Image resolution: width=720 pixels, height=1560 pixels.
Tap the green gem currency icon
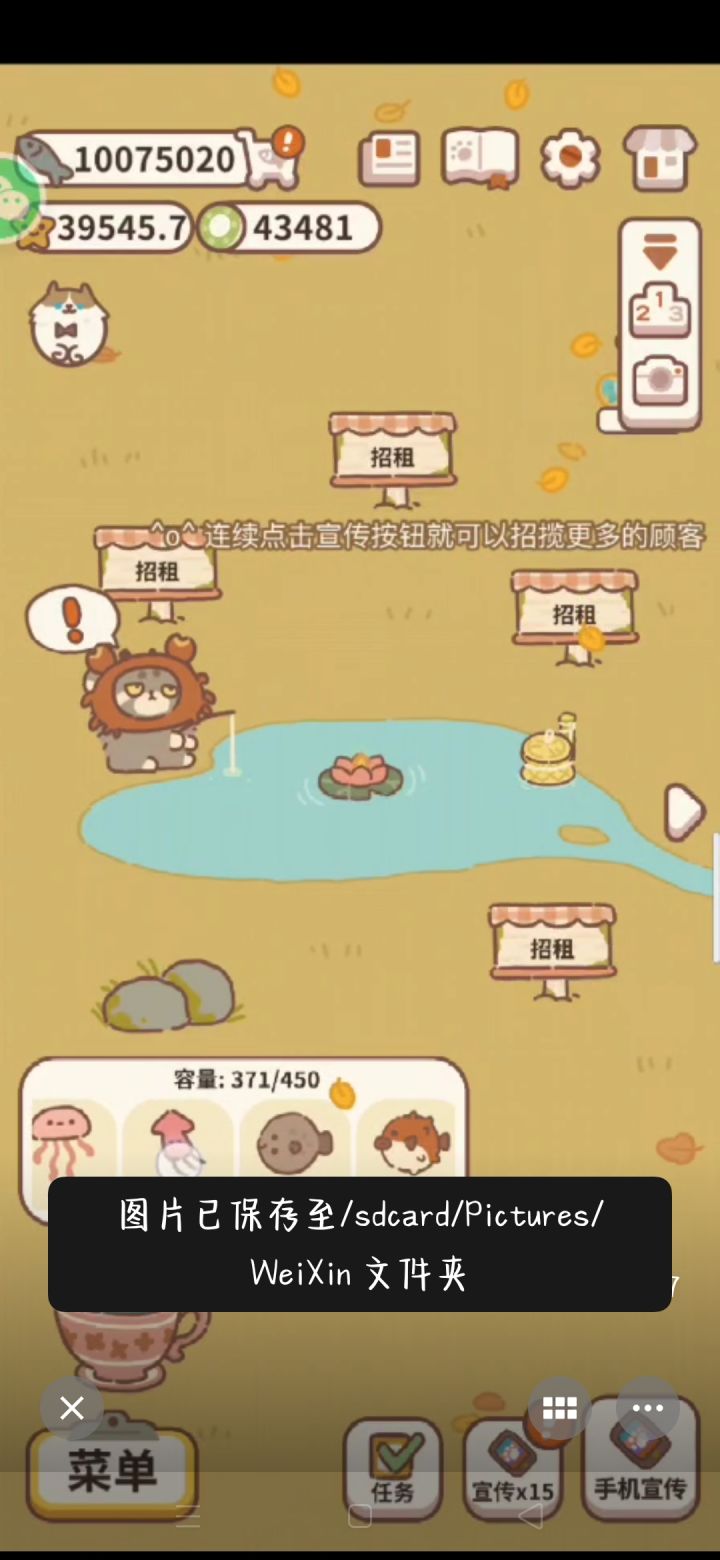(x=222, y=227)
